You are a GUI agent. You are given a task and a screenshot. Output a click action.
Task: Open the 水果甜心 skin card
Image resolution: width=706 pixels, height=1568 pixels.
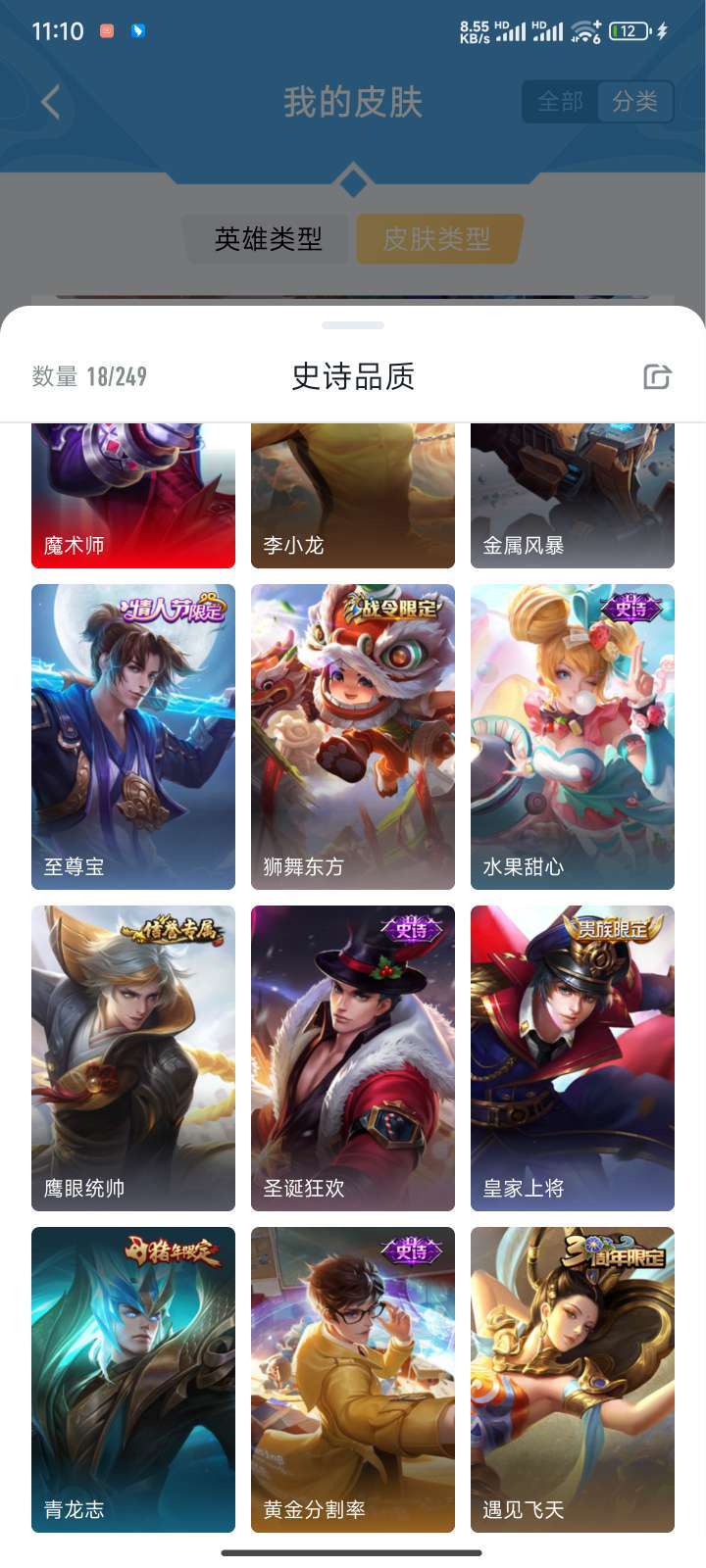tap(573, 737)
